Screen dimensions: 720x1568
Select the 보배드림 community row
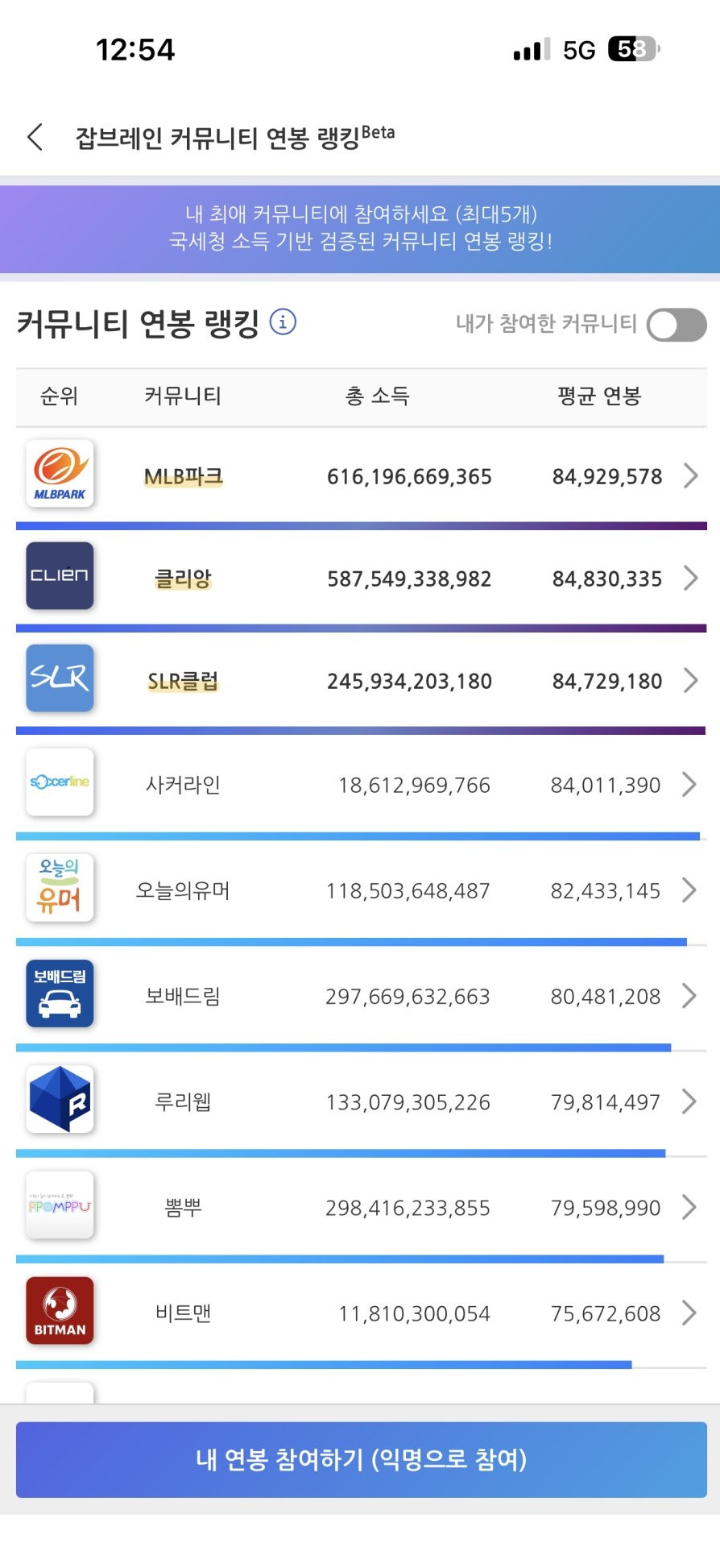(361, 996)
